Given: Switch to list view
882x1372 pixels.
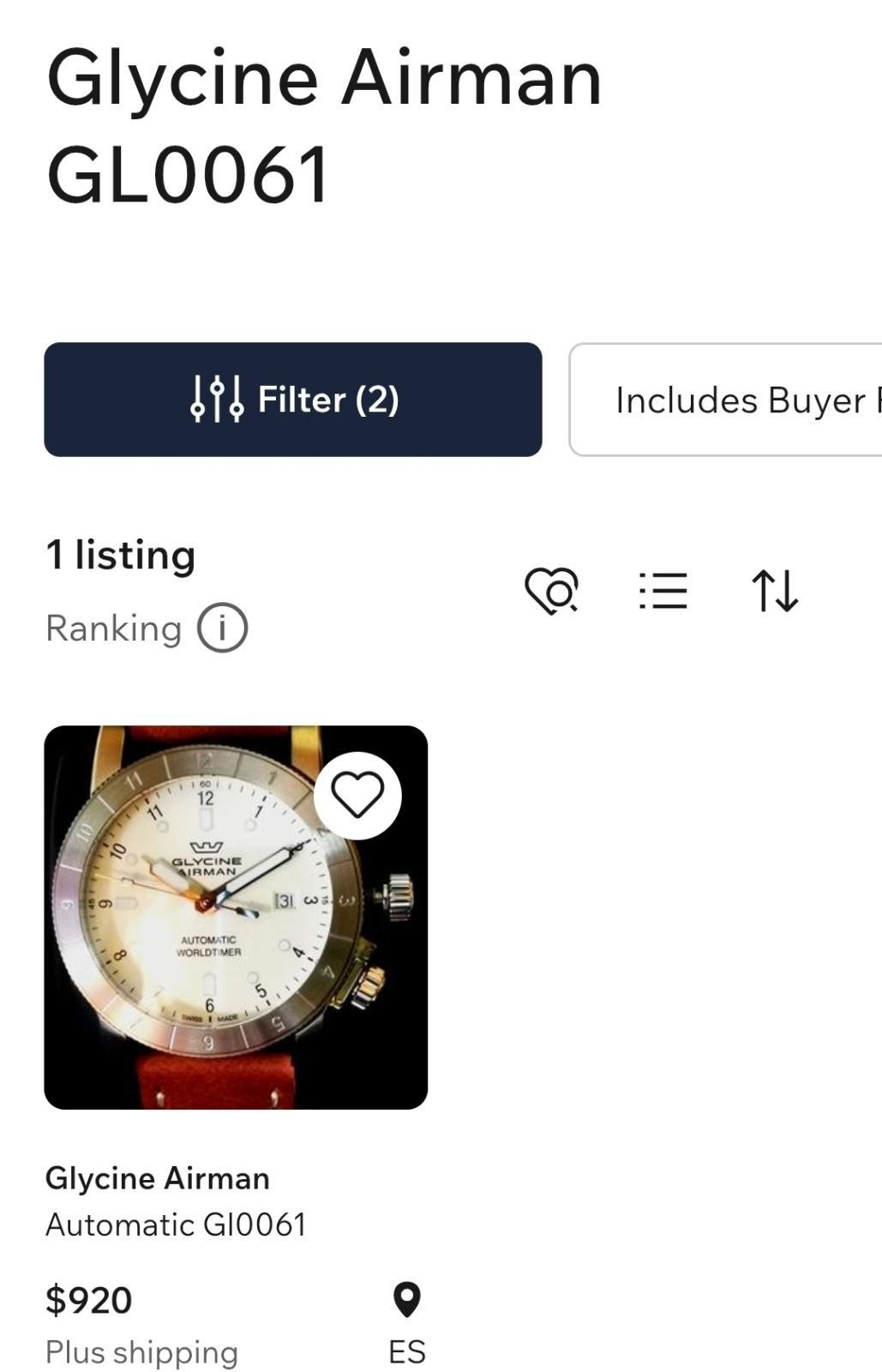Looking at the screenshot, I should (x=663, y=592).
